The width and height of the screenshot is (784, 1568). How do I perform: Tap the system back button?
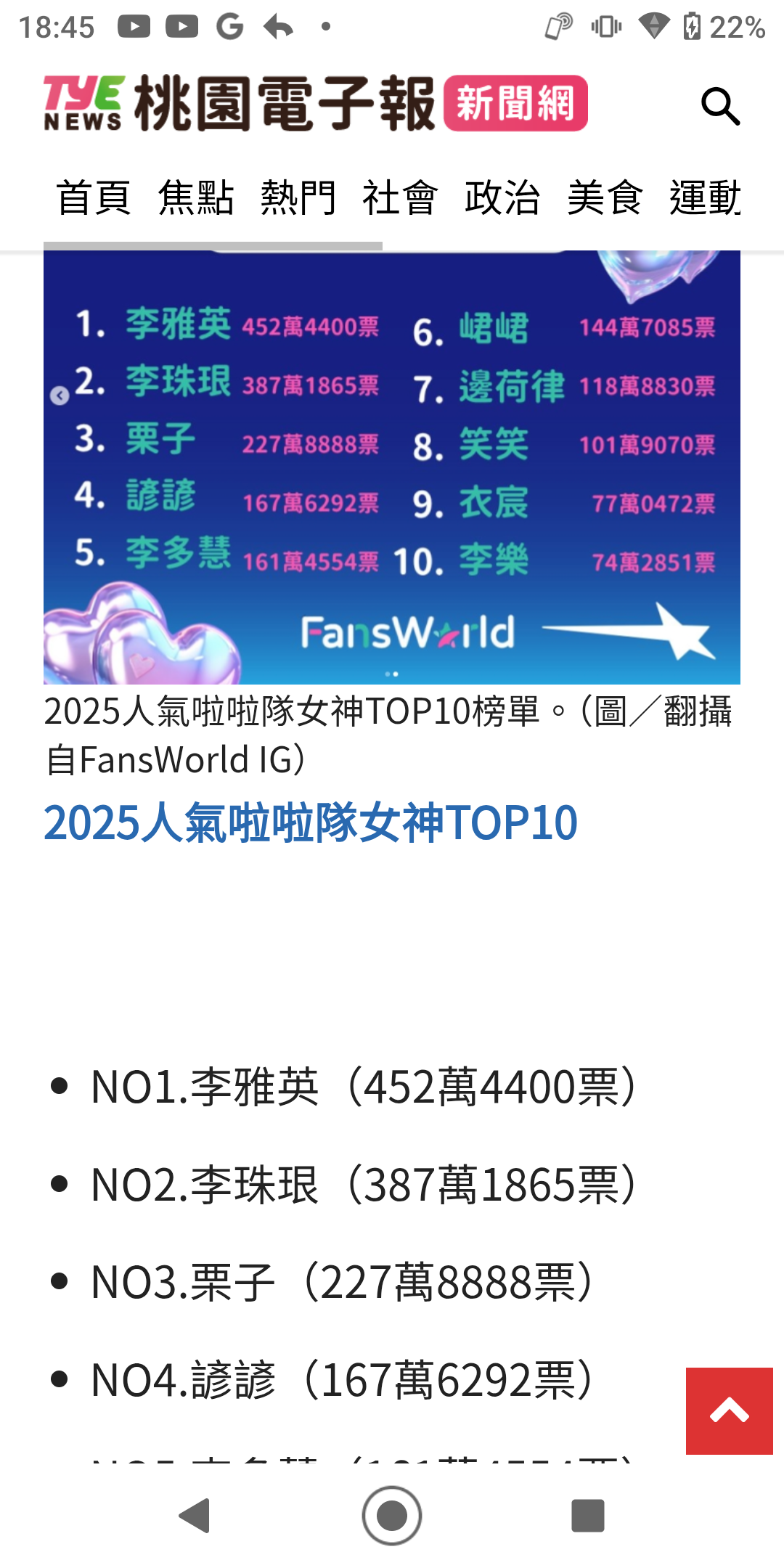[195, 1516]
